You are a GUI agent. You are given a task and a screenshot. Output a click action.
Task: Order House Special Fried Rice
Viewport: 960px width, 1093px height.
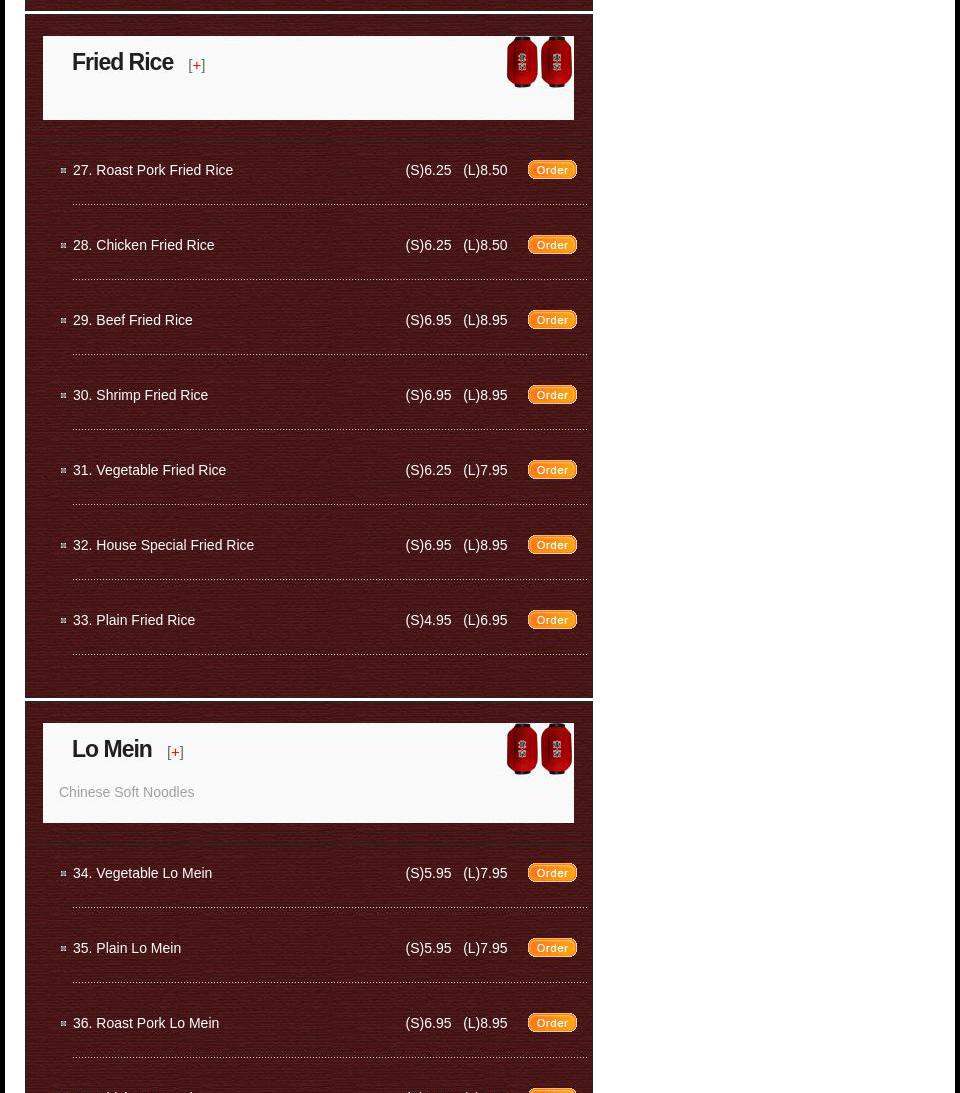tap(552, 545)
